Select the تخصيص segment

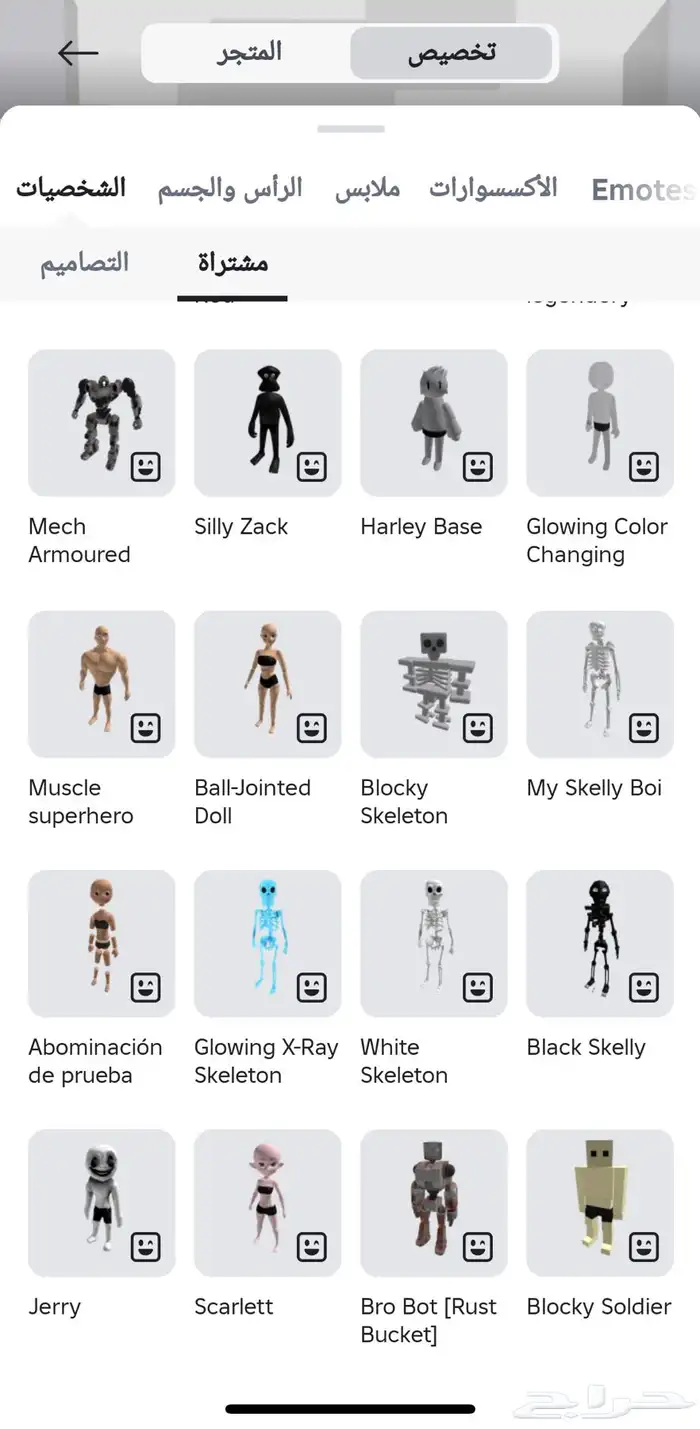[x=451, y=53]
